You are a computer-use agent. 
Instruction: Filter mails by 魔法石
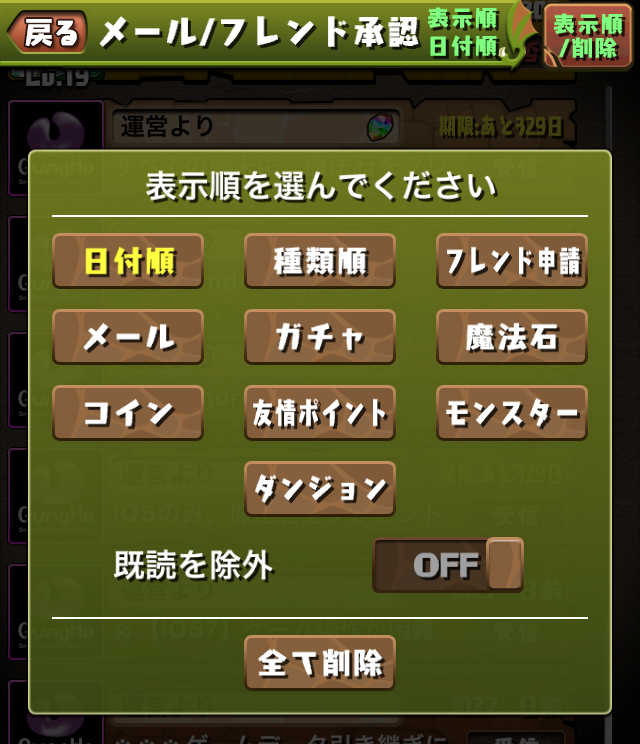512,337
